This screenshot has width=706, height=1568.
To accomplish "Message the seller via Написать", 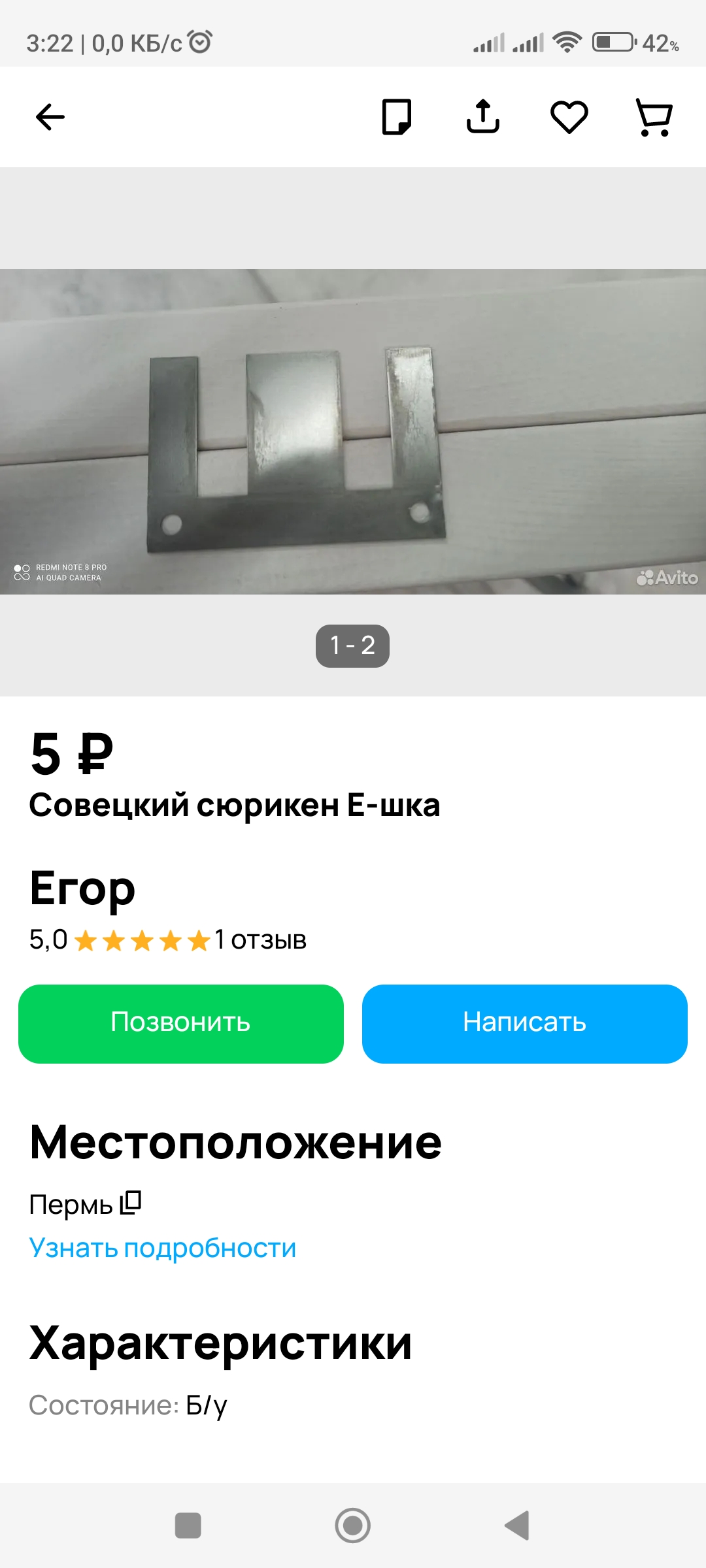I will click(x=524, y=1023).
